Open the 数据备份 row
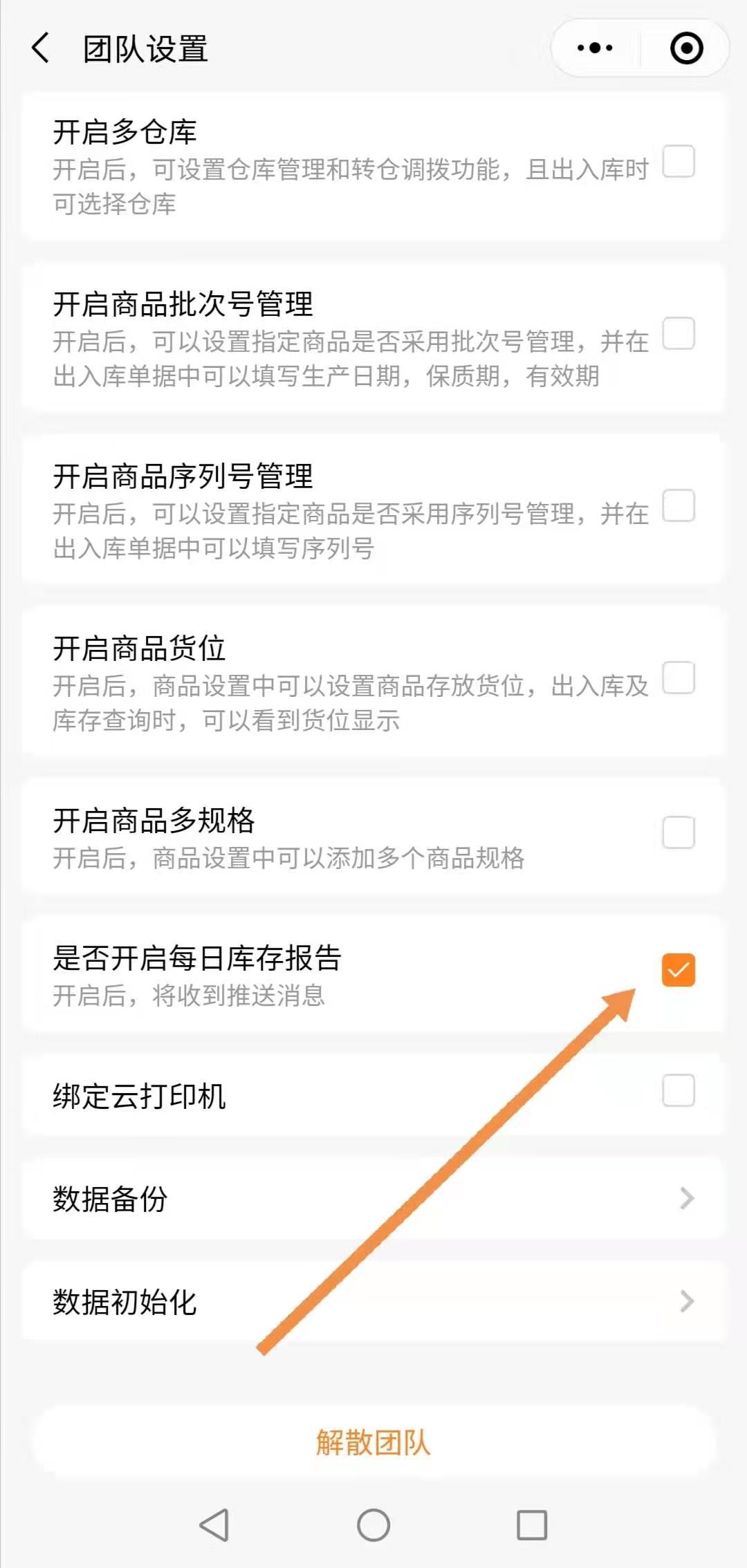 (373, 1198)
